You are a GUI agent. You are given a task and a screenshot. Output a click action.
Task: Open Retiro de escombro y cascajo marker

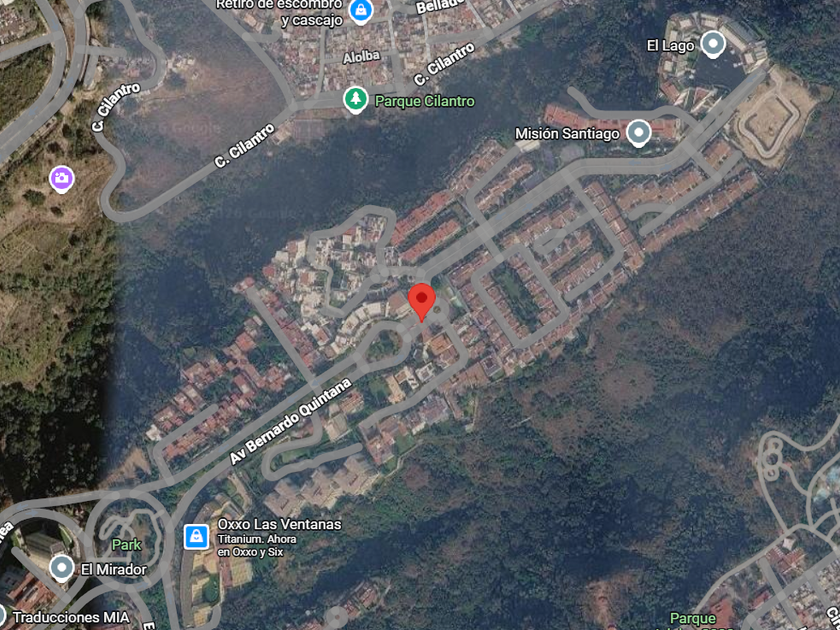click(x=360, y=11)
